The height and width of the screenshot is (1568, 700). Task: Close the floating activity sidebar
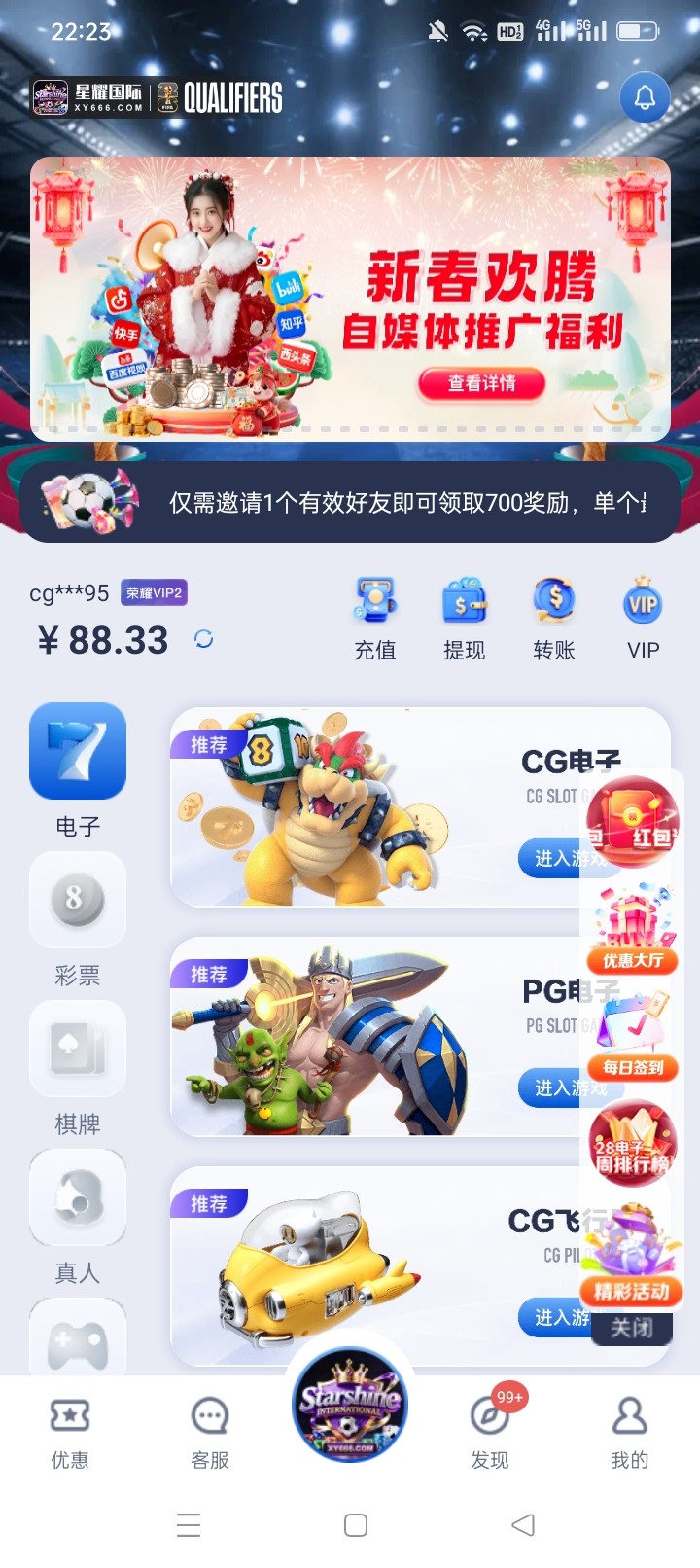click(632, 1328)
